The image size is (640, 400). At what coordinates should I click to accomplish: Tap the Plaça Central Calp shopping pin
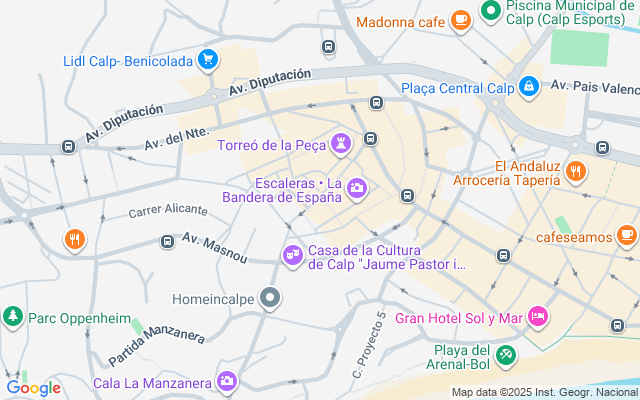(x=529, y=88)
